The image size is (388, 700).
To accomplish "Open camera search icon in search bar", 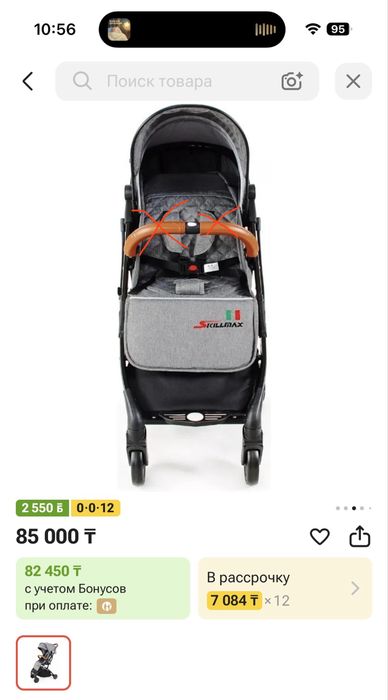I will 292,81.
